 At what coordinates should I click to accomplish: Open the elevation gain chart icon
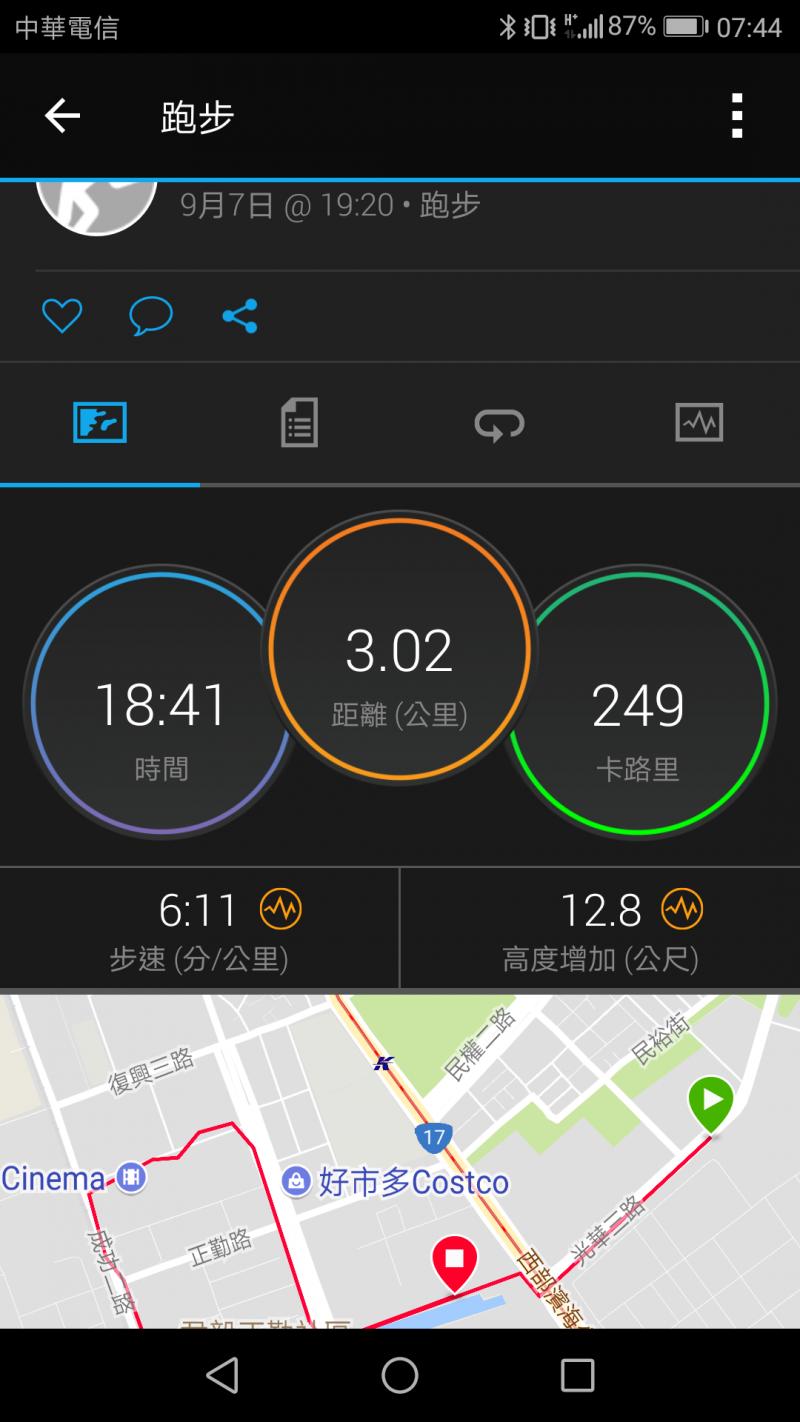(682, 910)
